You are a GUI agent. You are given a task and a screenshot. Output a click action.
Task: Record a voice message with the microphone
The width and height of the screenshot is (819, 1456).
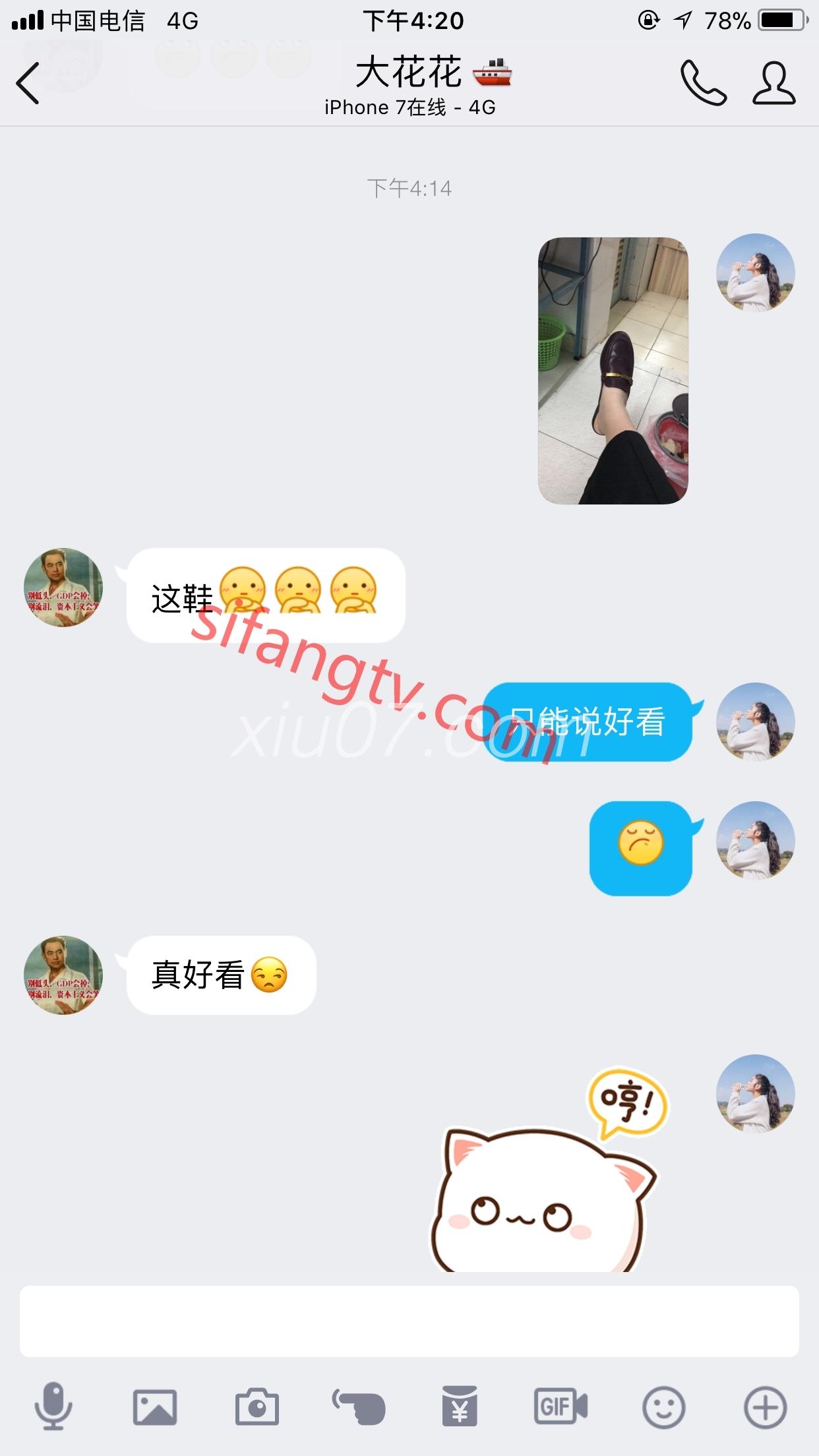coord(53,1407)
